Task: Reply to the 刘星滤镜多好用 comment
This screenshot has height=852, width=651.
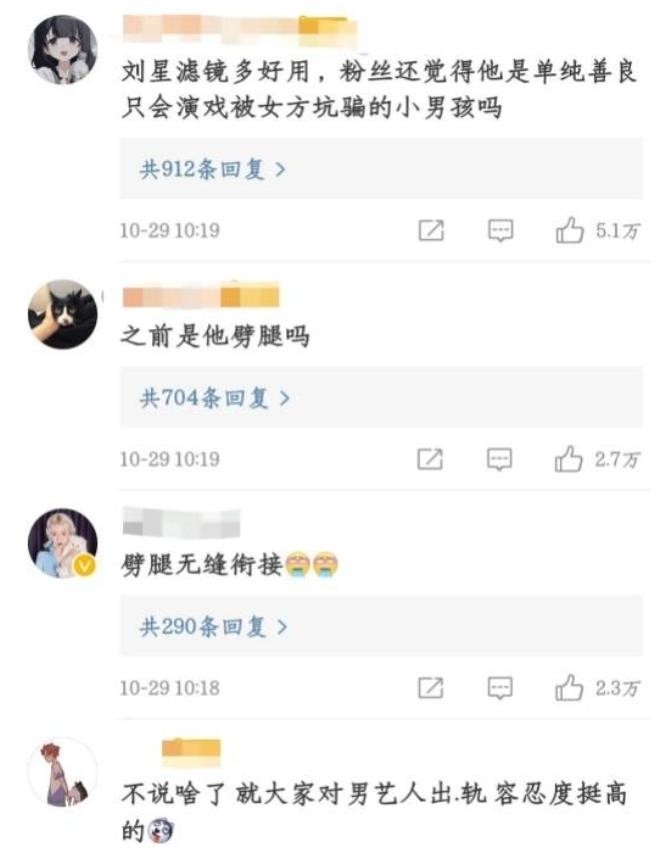Action: tap(500, 231)
